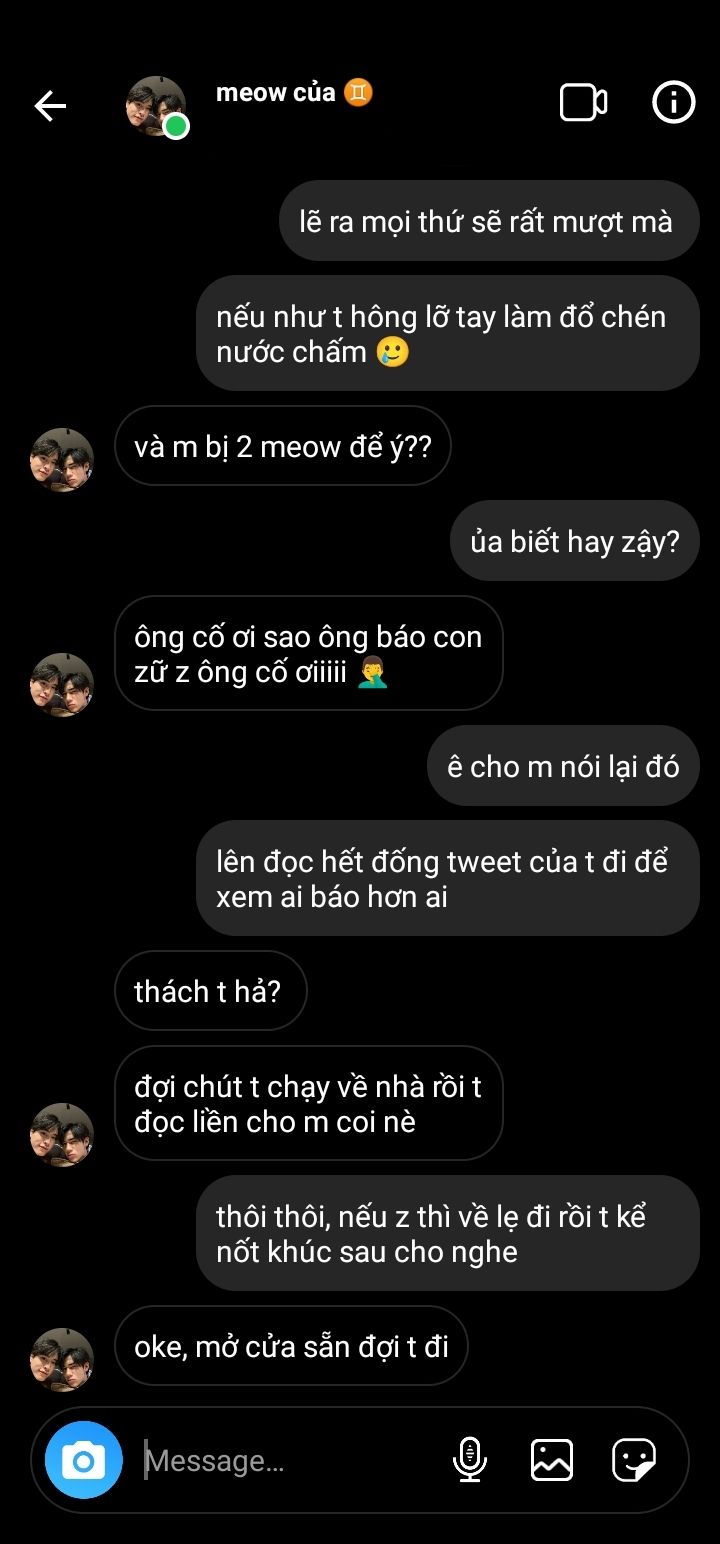Open the sticker picker
The image size is (720, 1544).
click(x=634, y=1460)
